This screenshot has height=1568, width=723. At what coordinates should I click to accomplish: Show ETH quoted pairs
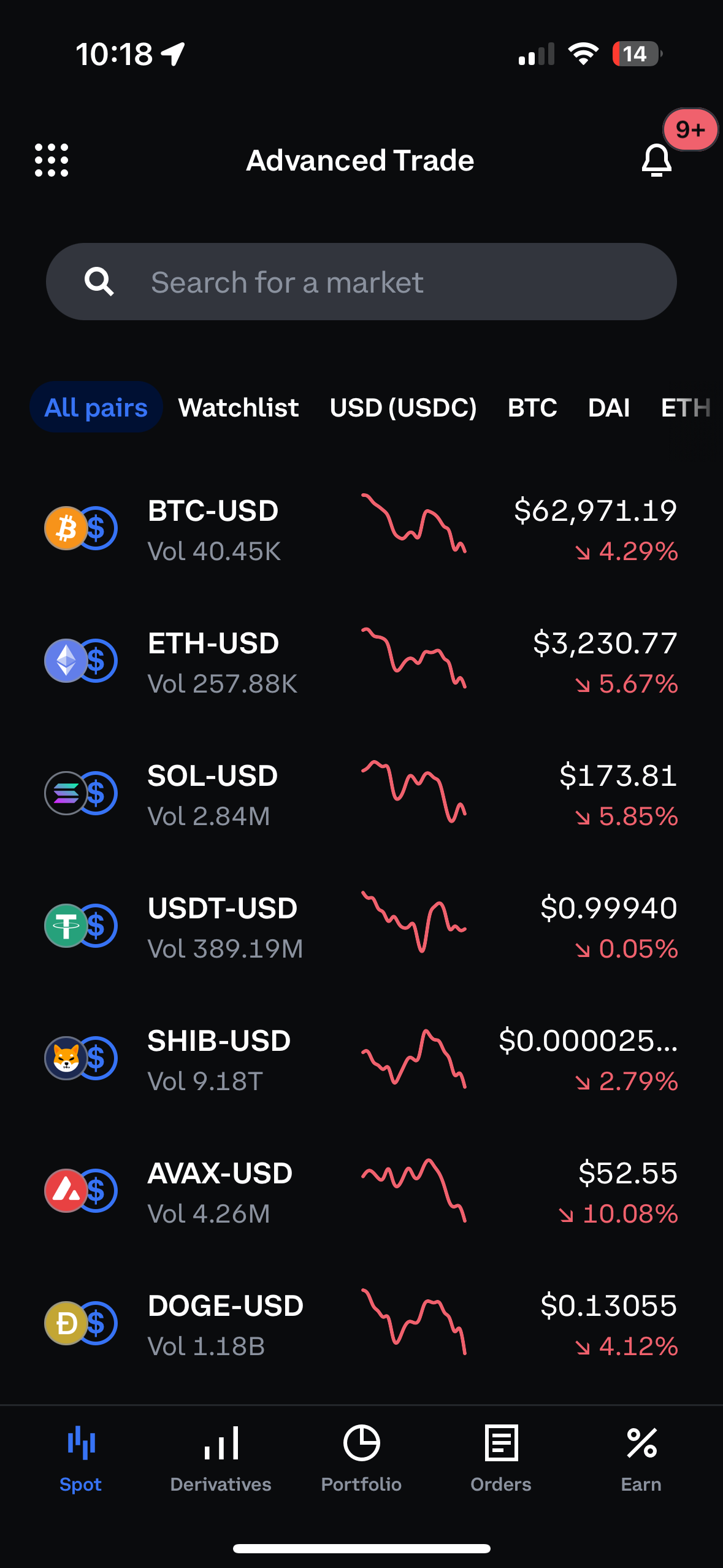(x=685, y=407)
